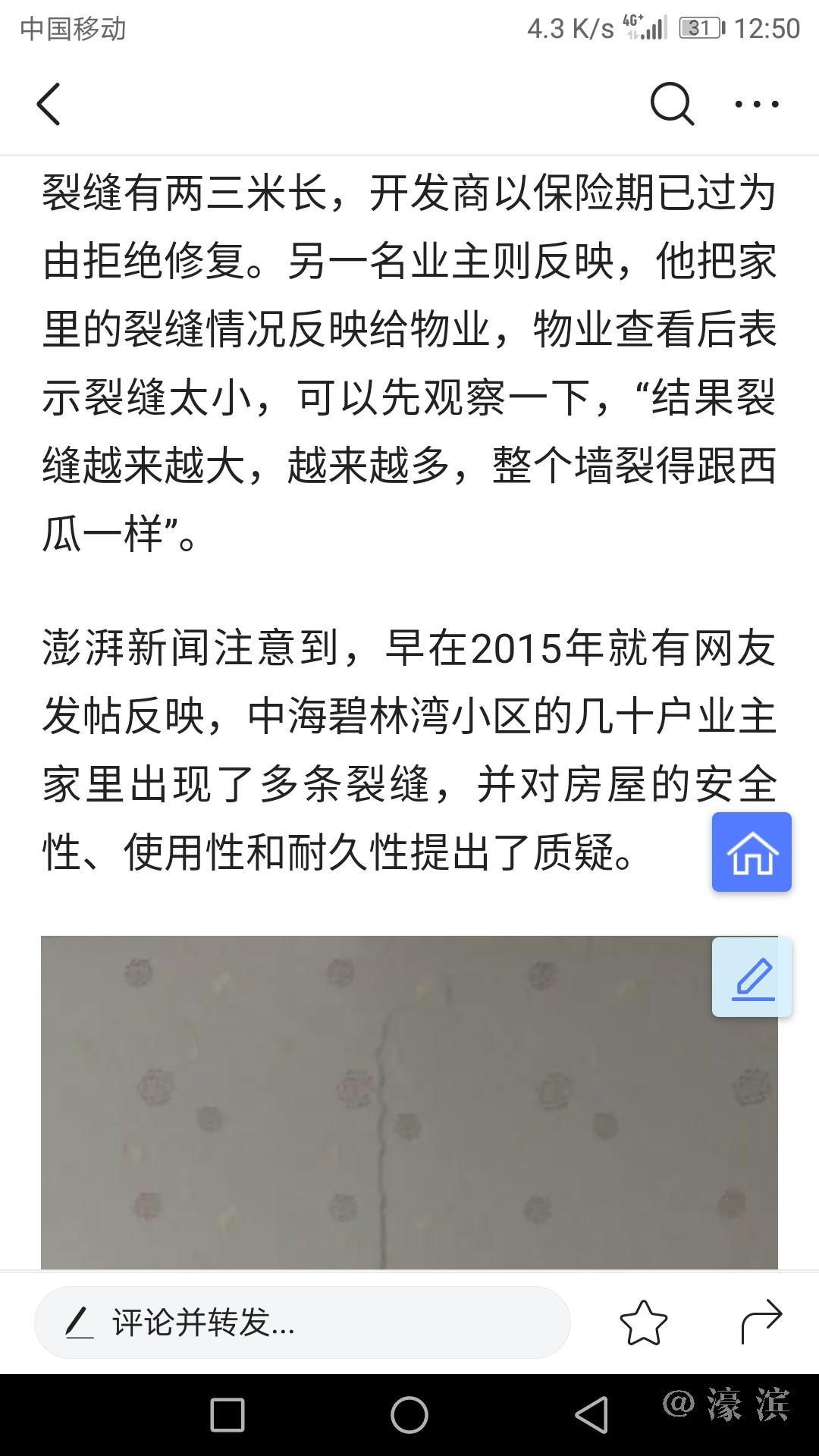Tap the pencil edit floating button

[752, 977]
